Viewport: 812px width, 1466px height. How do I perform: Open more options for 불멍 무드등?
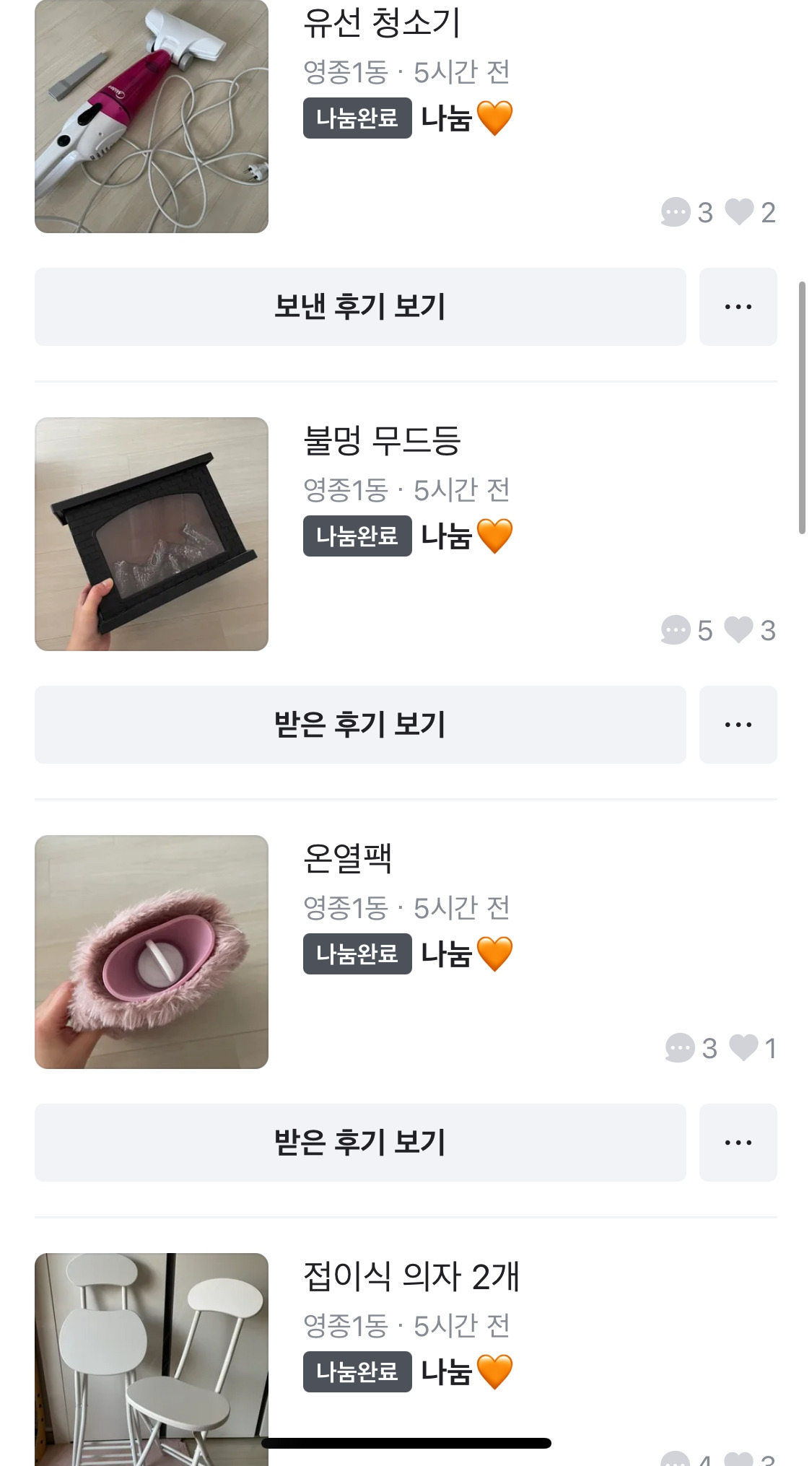pos(738,725)
